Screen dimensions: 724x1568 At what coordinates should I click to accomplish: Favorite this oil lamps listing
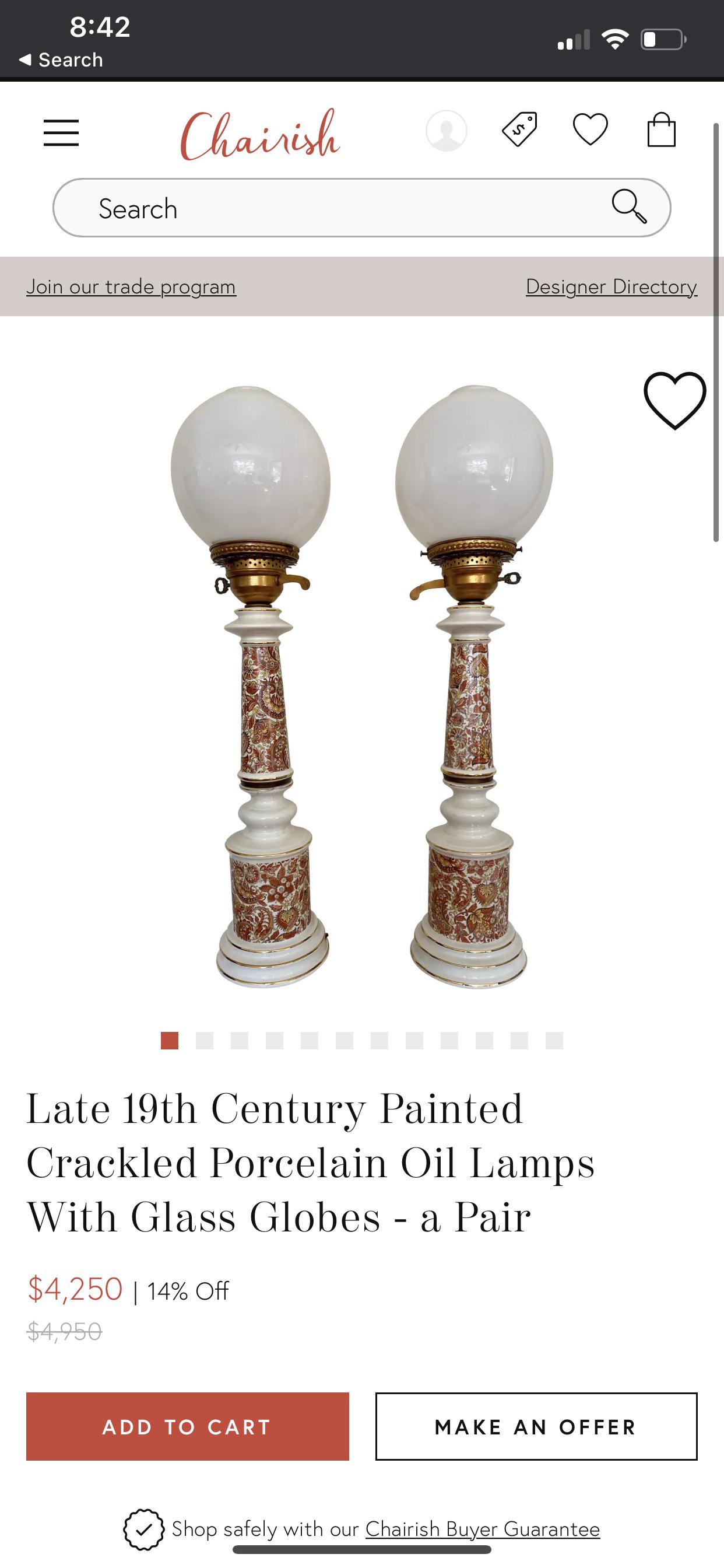pyautogui.click(x=674, y=400)
